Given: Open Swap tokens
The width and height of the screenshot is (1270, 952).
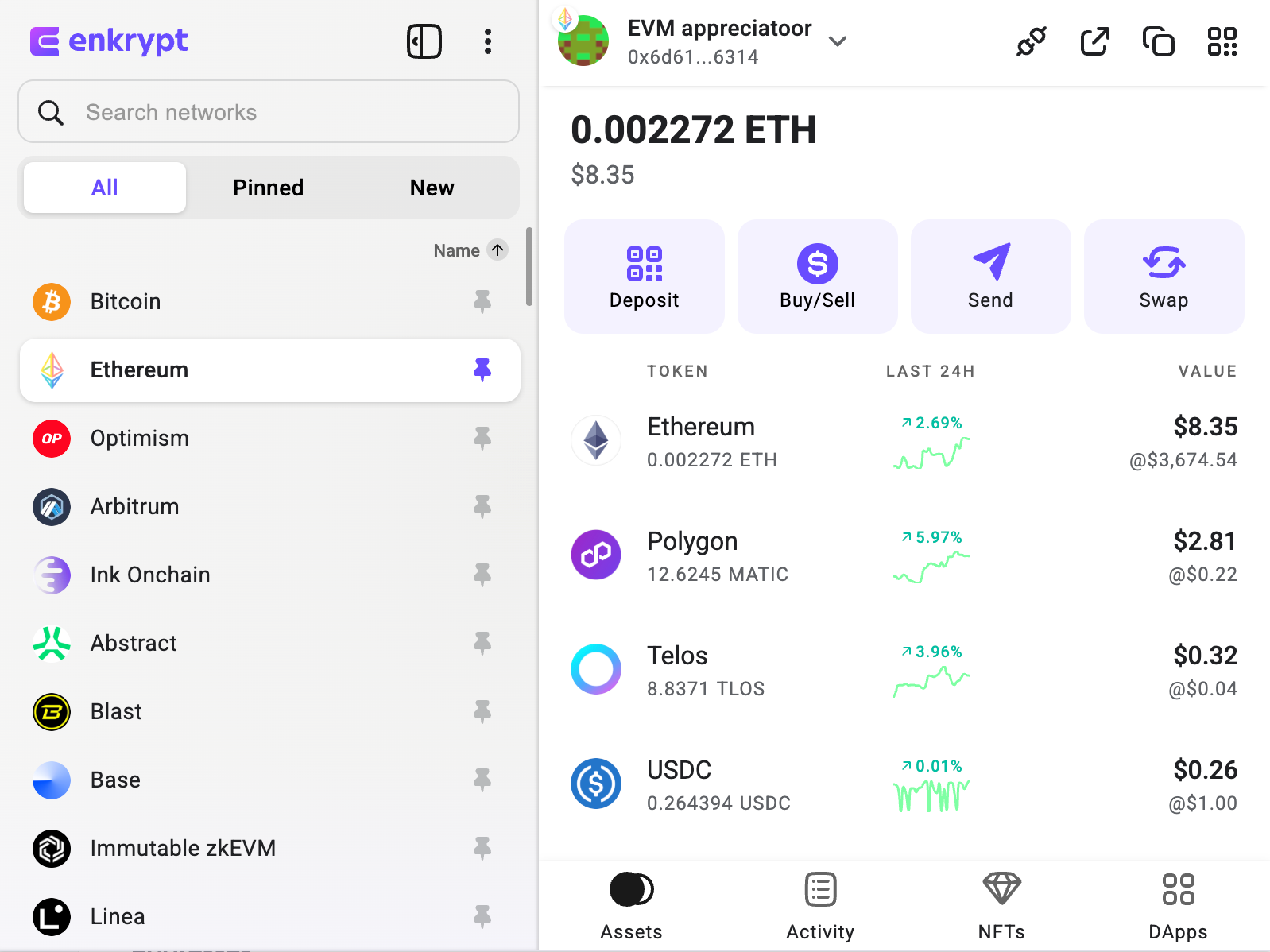Looking at the screenshot, I should (1164, 277).
